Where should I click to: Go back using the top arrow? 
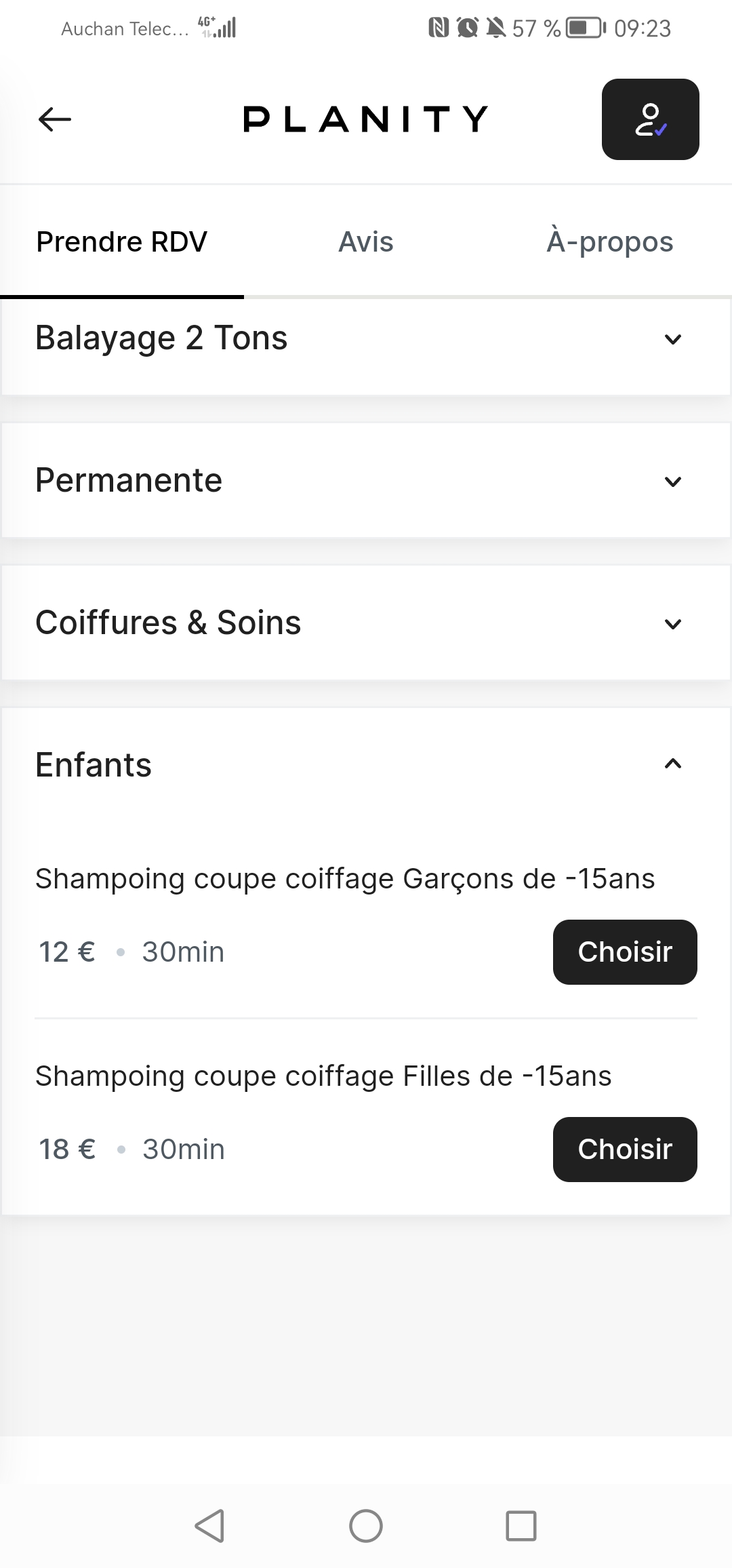pyautogui.click(x=55, y=119)
